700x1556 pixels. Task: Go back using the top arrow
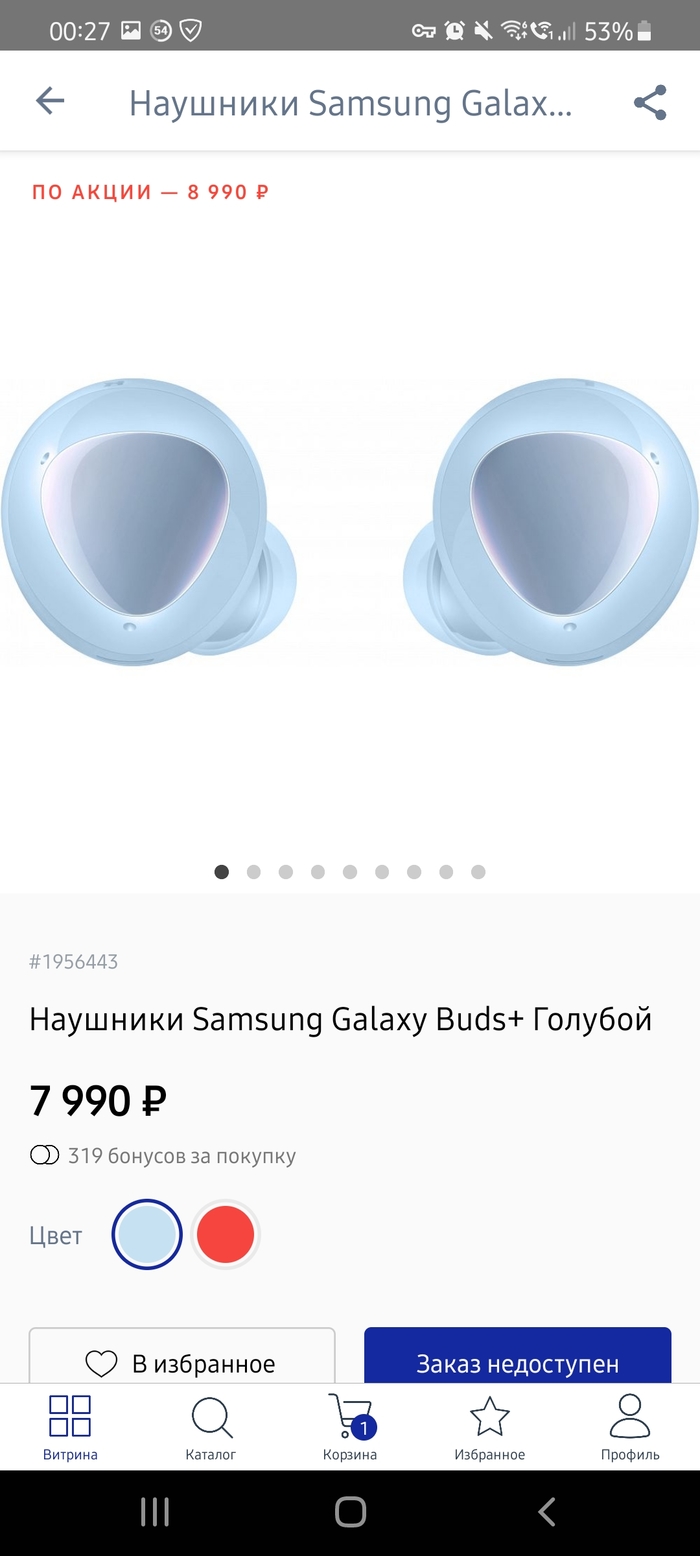[49, 101]
